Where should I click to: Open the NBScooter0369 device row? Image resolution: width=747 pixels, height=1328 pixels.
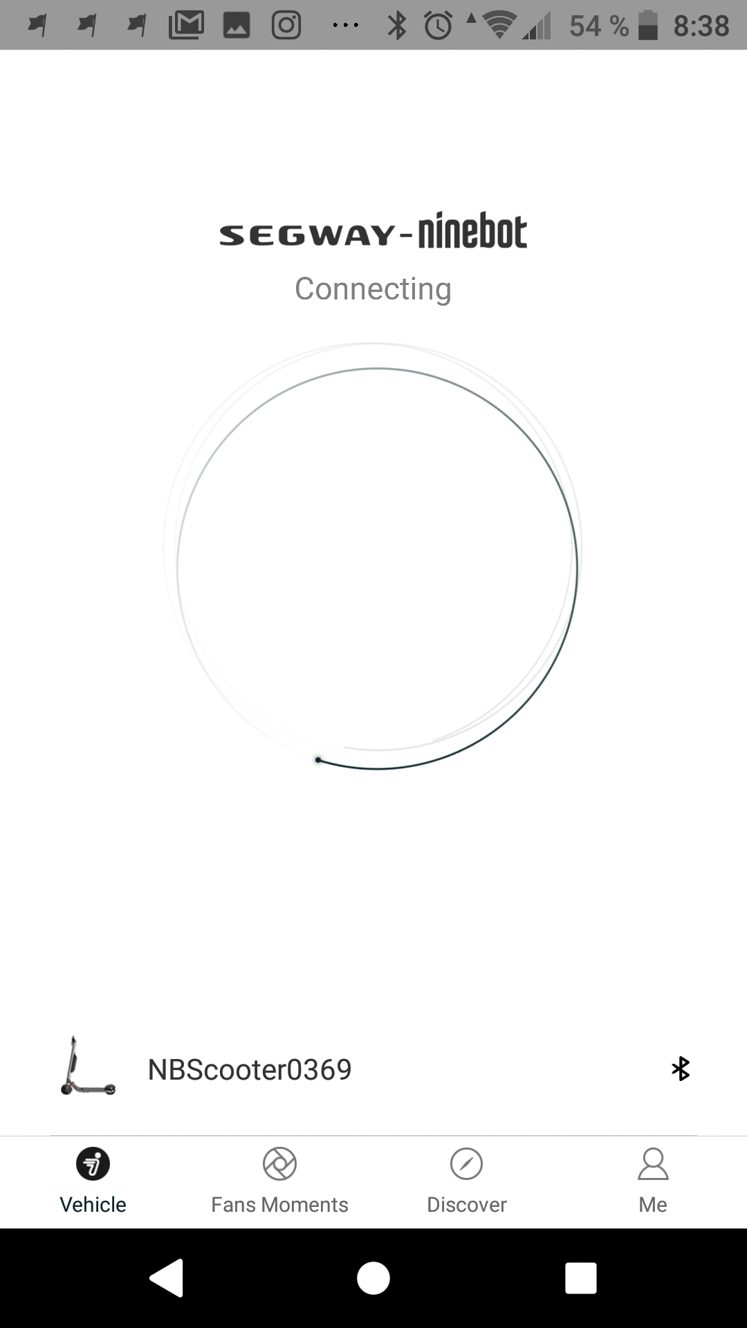[373, 1069]
